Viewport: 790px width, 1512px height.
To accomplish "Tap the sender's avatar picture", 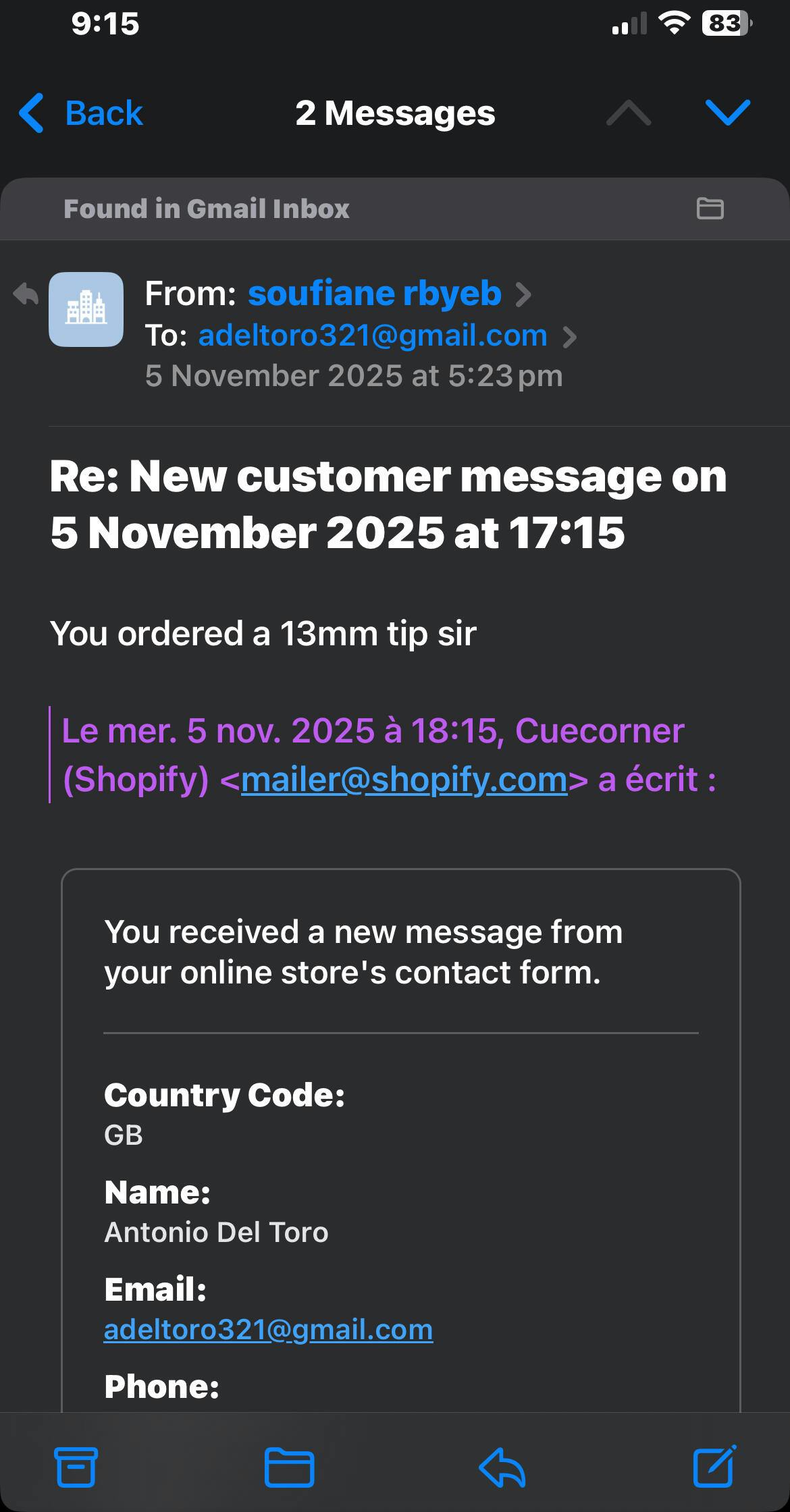I will click(x=86, y=309).
